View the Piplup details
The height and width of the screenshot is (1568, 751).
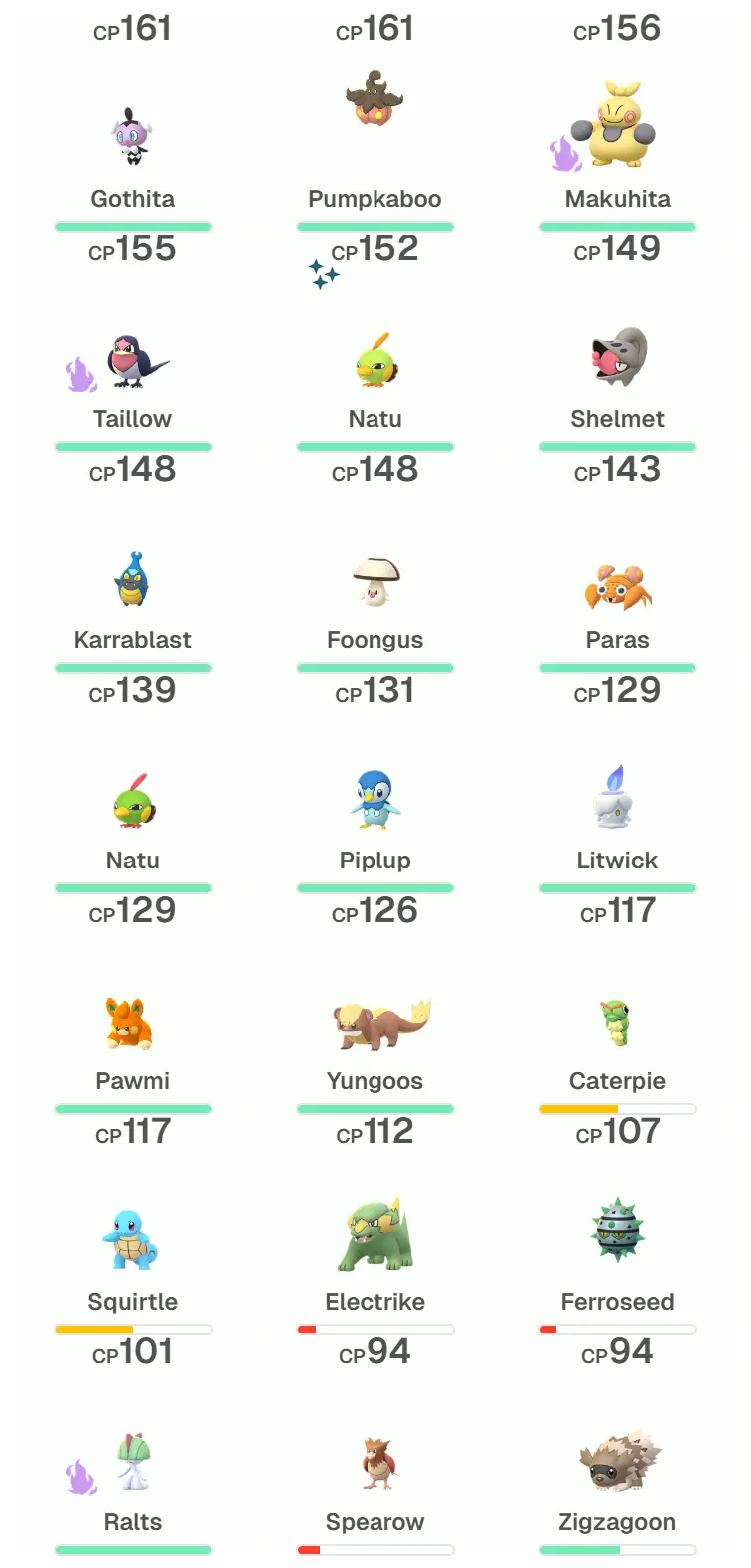375,802
